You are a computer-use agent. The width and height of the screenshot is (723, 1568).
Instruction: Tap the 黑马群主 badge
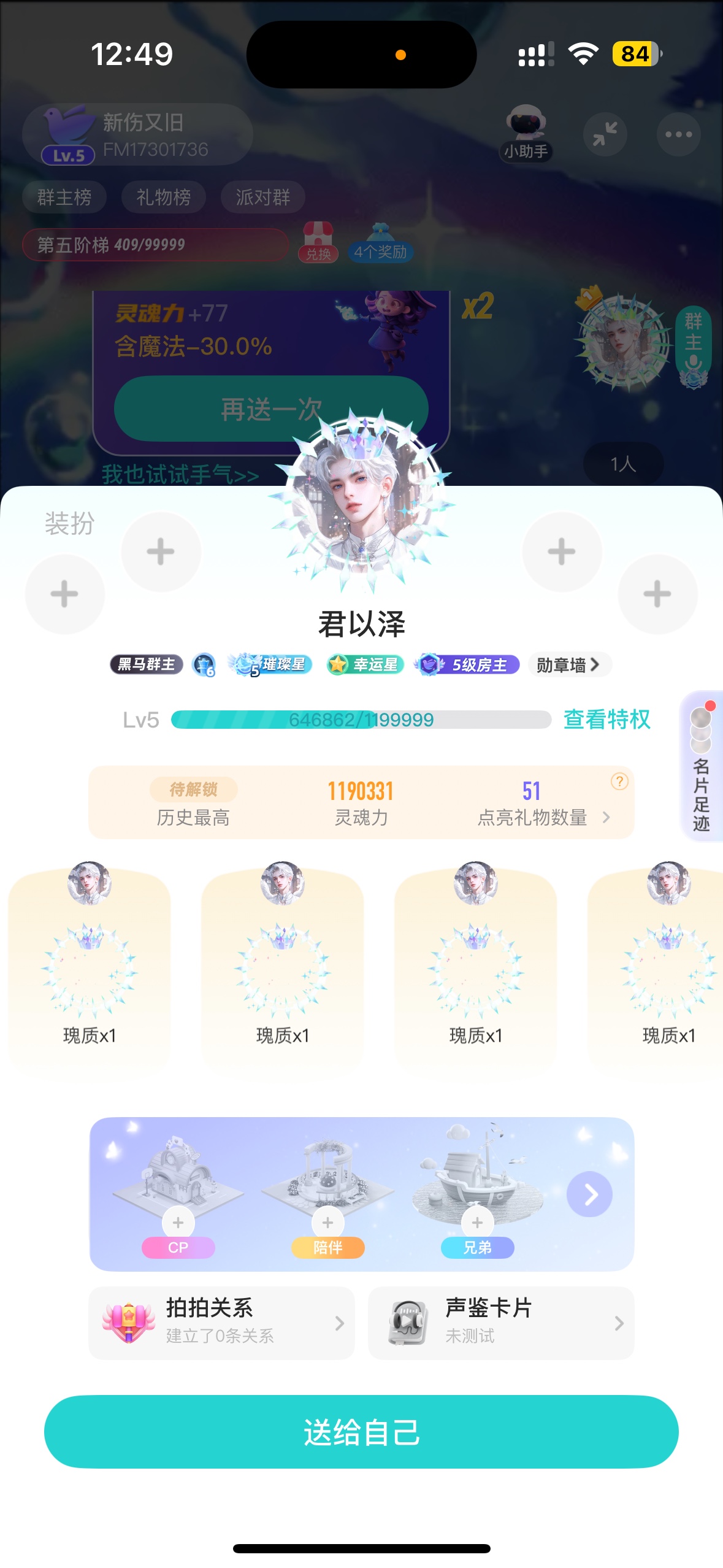pyautogui.click(x=147, y=664)
